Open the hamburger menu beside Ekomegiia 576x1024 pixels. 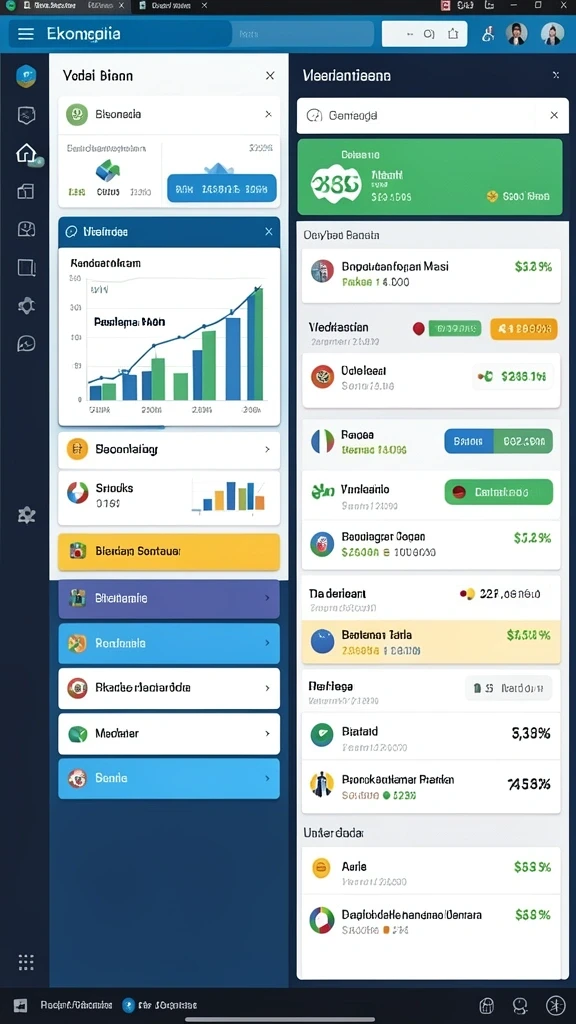point(25,34)
